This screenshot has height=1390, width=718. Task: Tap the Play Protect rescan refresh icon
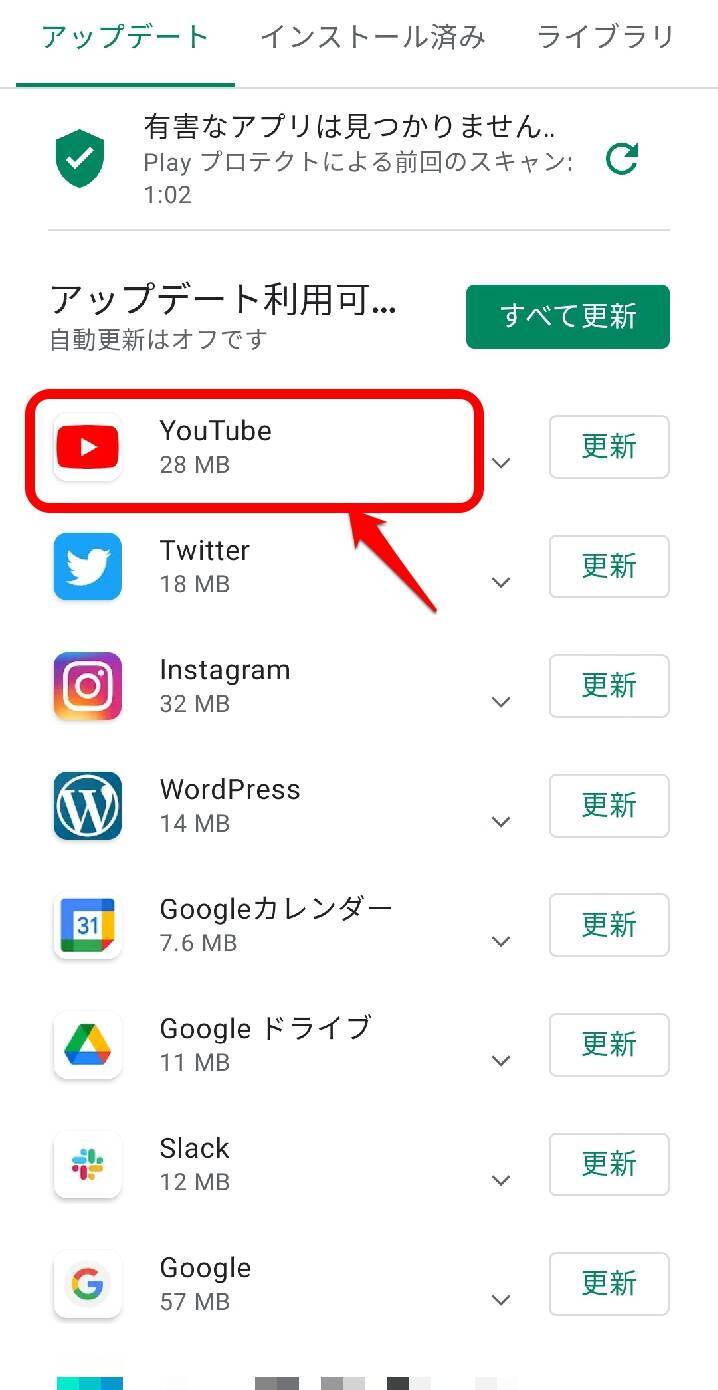coord(622,159)
